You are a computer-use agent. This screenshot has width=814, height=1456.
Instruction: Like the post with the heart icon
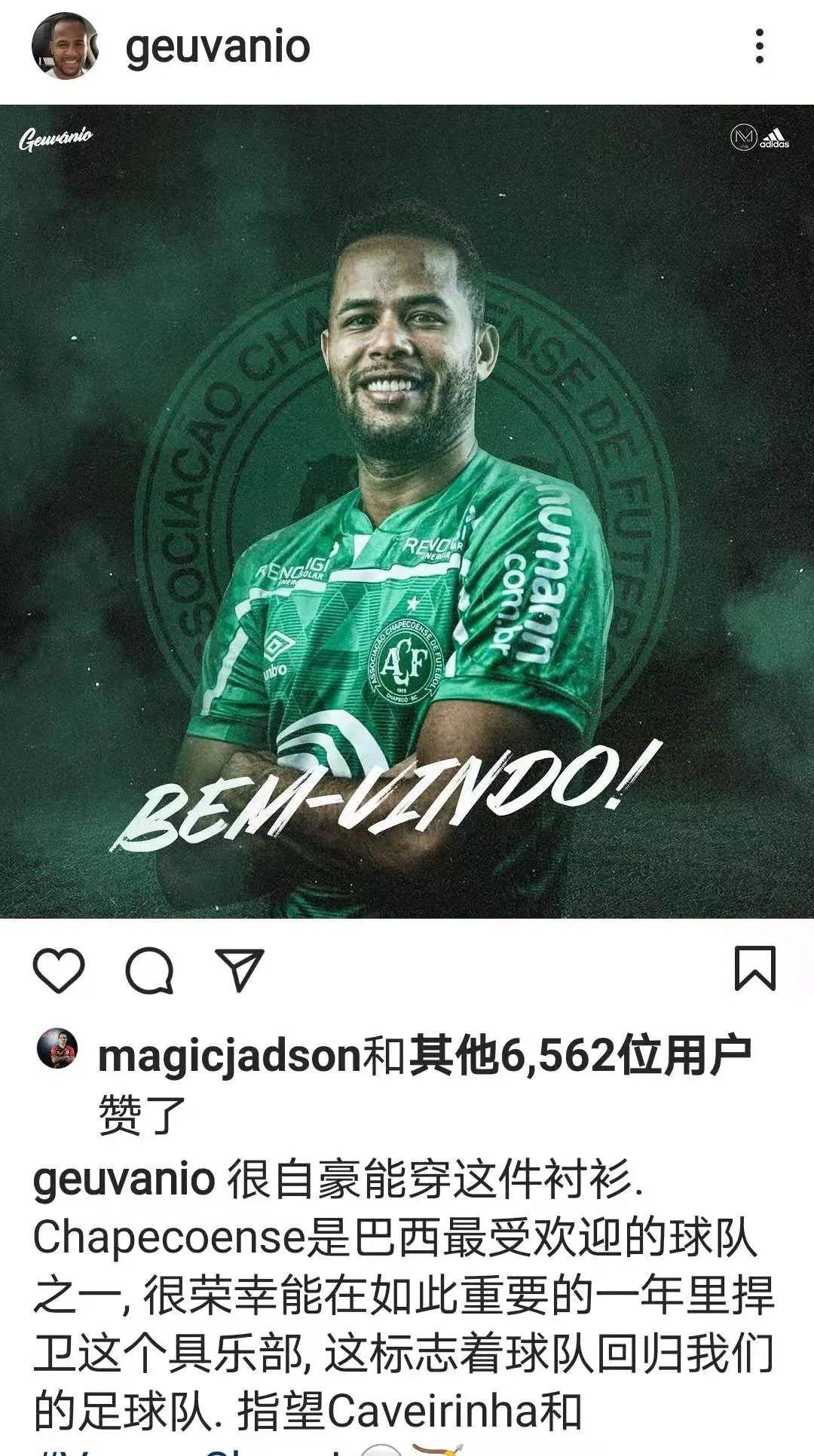60,969
